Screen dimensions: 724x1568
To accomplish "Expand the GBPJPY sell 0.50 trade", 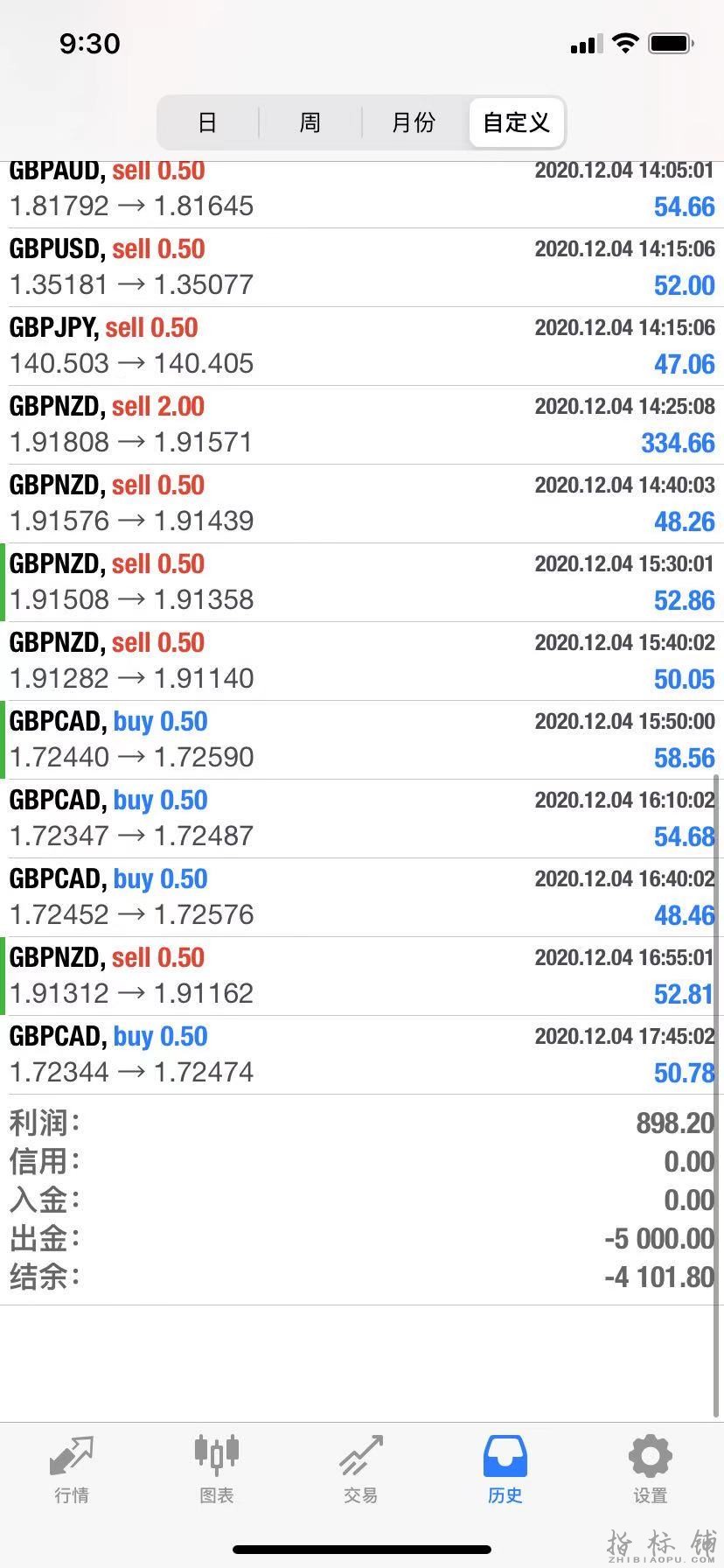I will coord(362,346).
